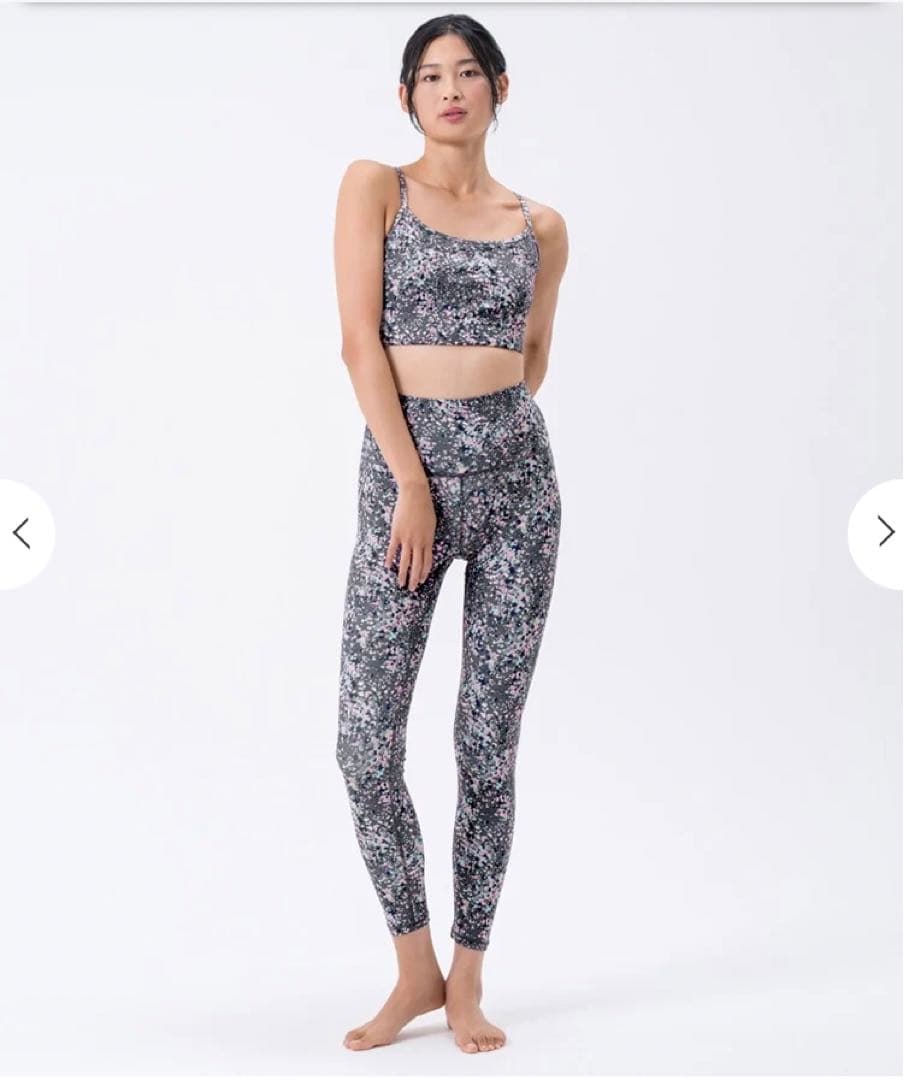
Task: Show the next product photo
Action: point(883,532)
